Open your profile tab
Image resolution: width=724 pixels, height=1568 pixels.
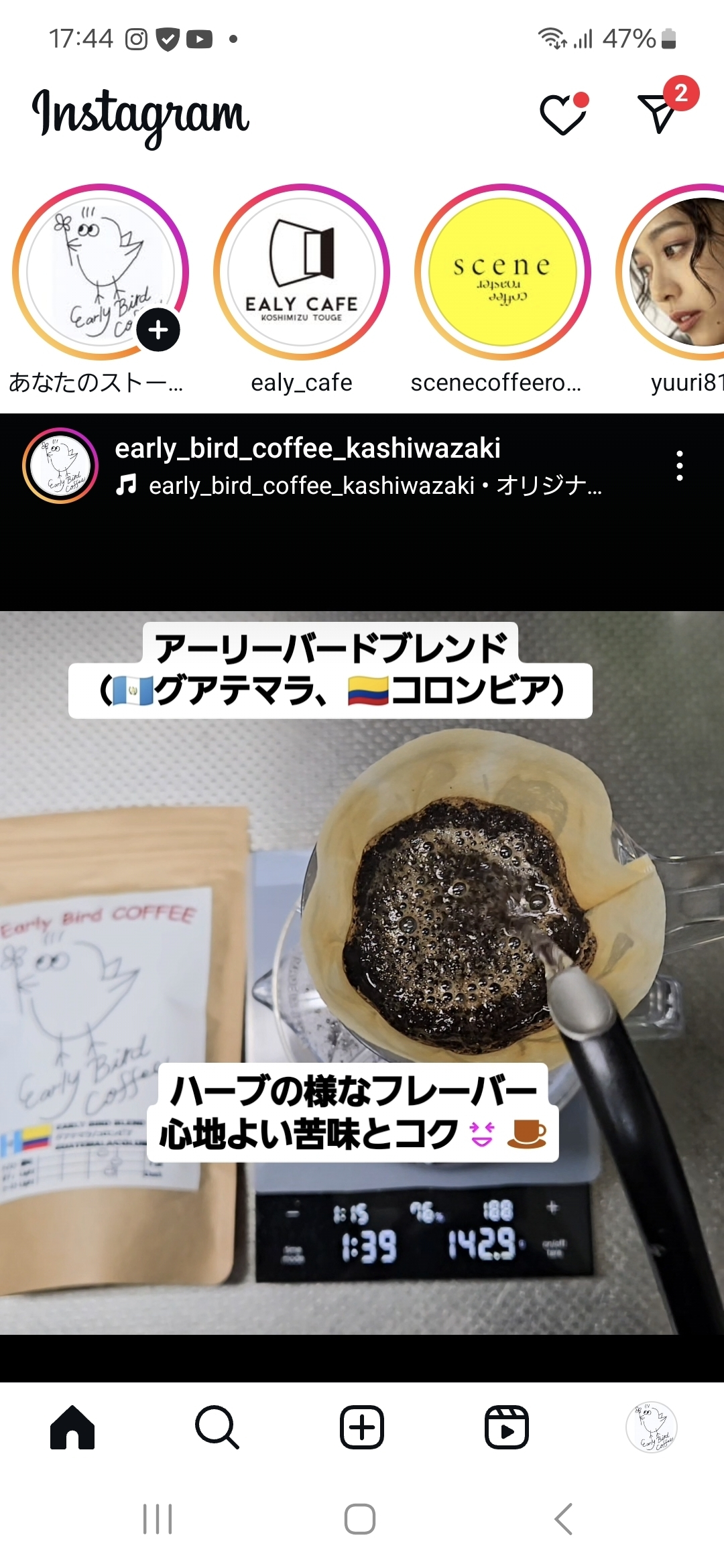[x=652, y=1427]
